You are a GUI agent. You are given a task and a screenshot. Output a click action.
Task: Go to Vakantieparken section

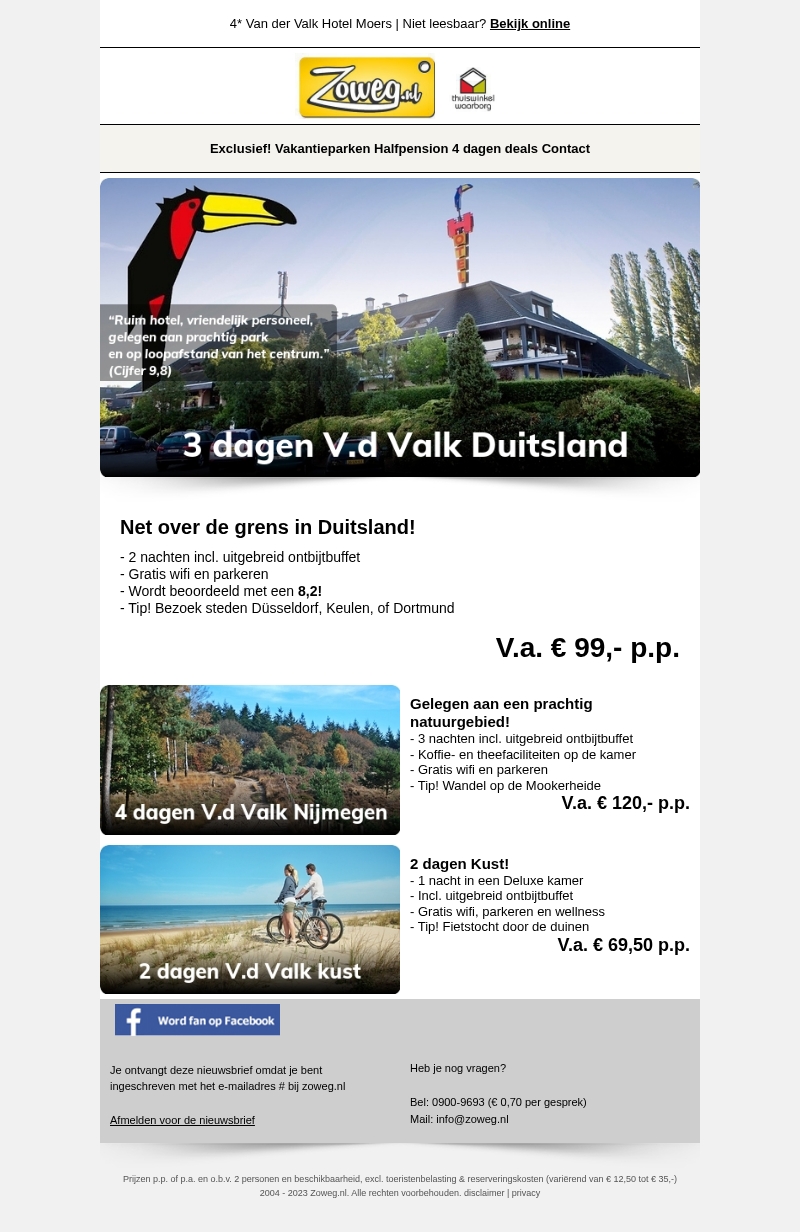coord(322,149)
